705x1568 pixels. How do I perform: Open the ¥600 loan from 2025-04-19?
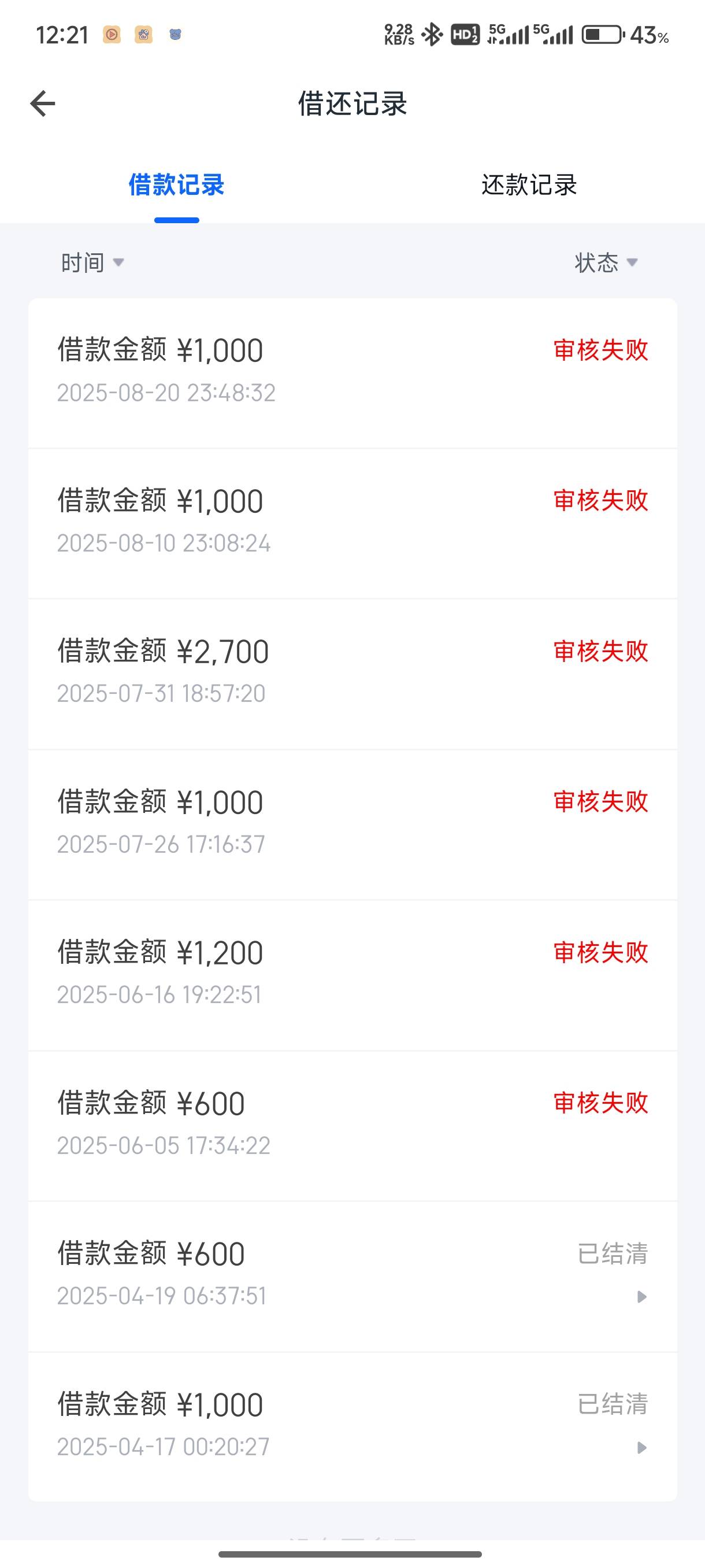click(352, 1277)
